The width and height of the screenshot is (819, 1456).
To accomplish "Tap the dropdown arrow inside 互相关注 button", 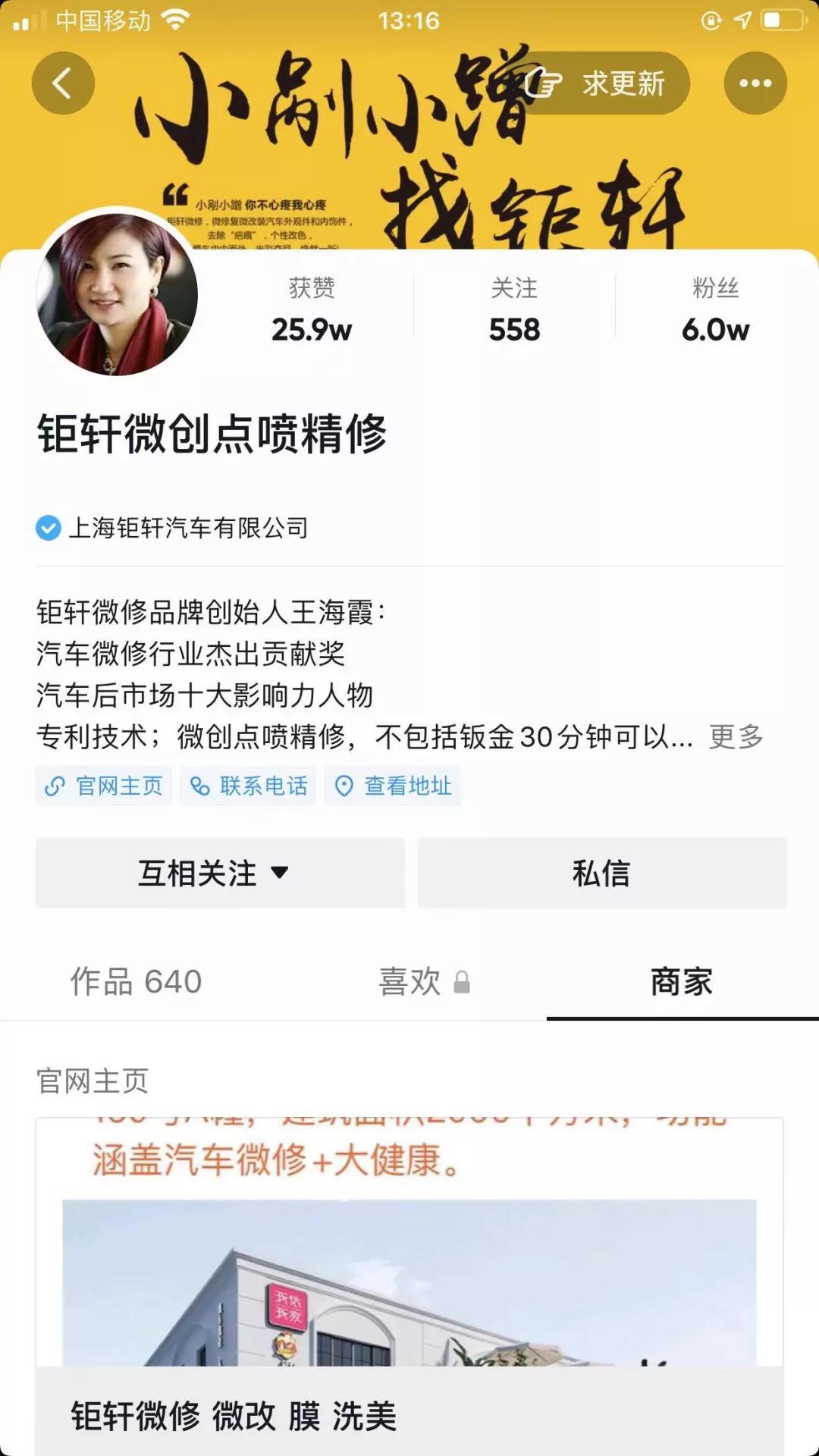I will (x=280, y=874).
